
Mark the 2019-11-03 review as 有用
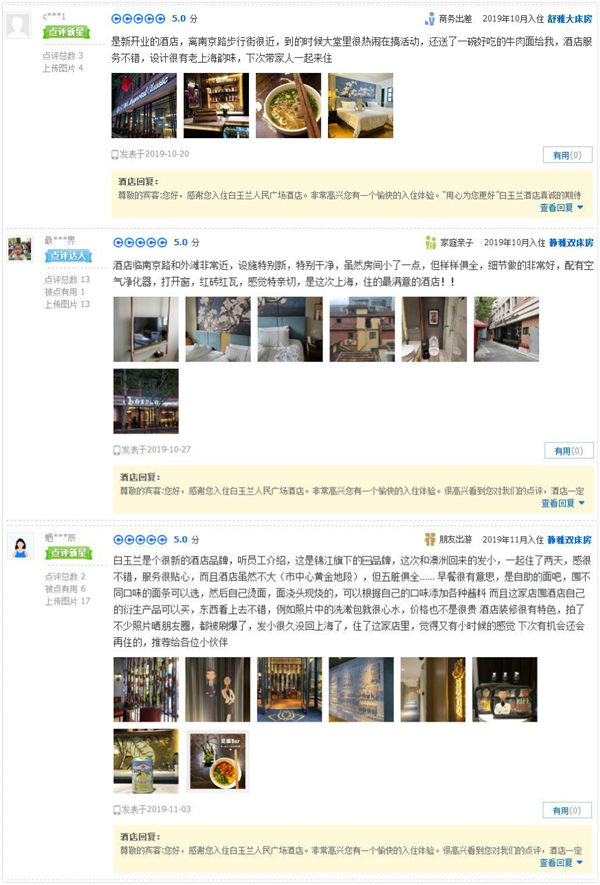coord(566,810)
